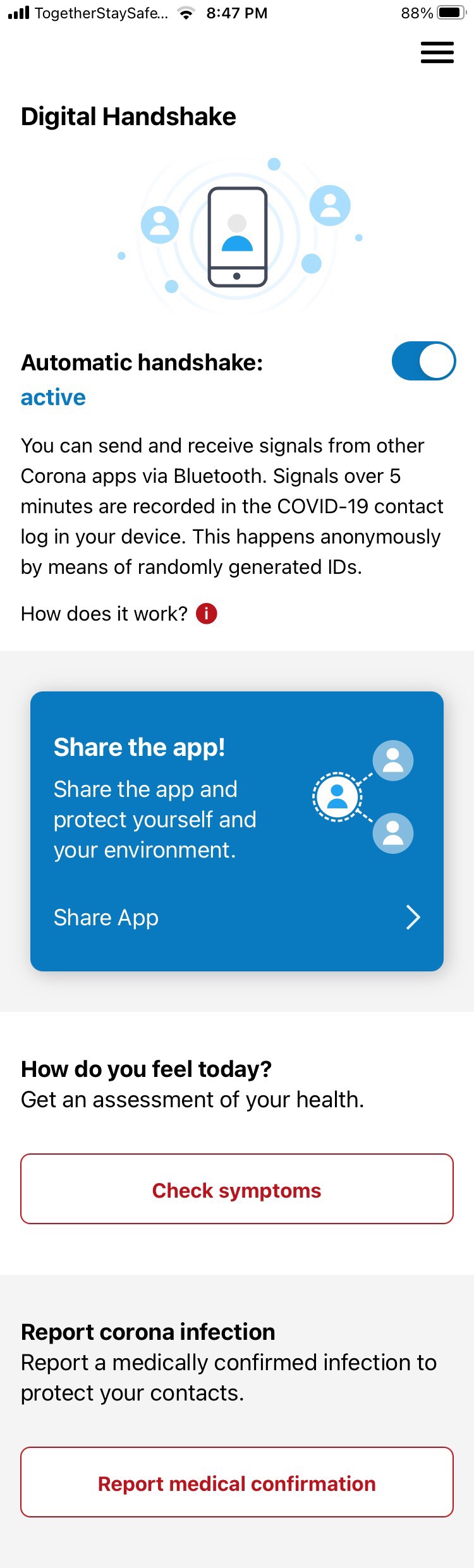Tap the Check symptoms button
The image size is (474, 1568).
[236, 1189]
